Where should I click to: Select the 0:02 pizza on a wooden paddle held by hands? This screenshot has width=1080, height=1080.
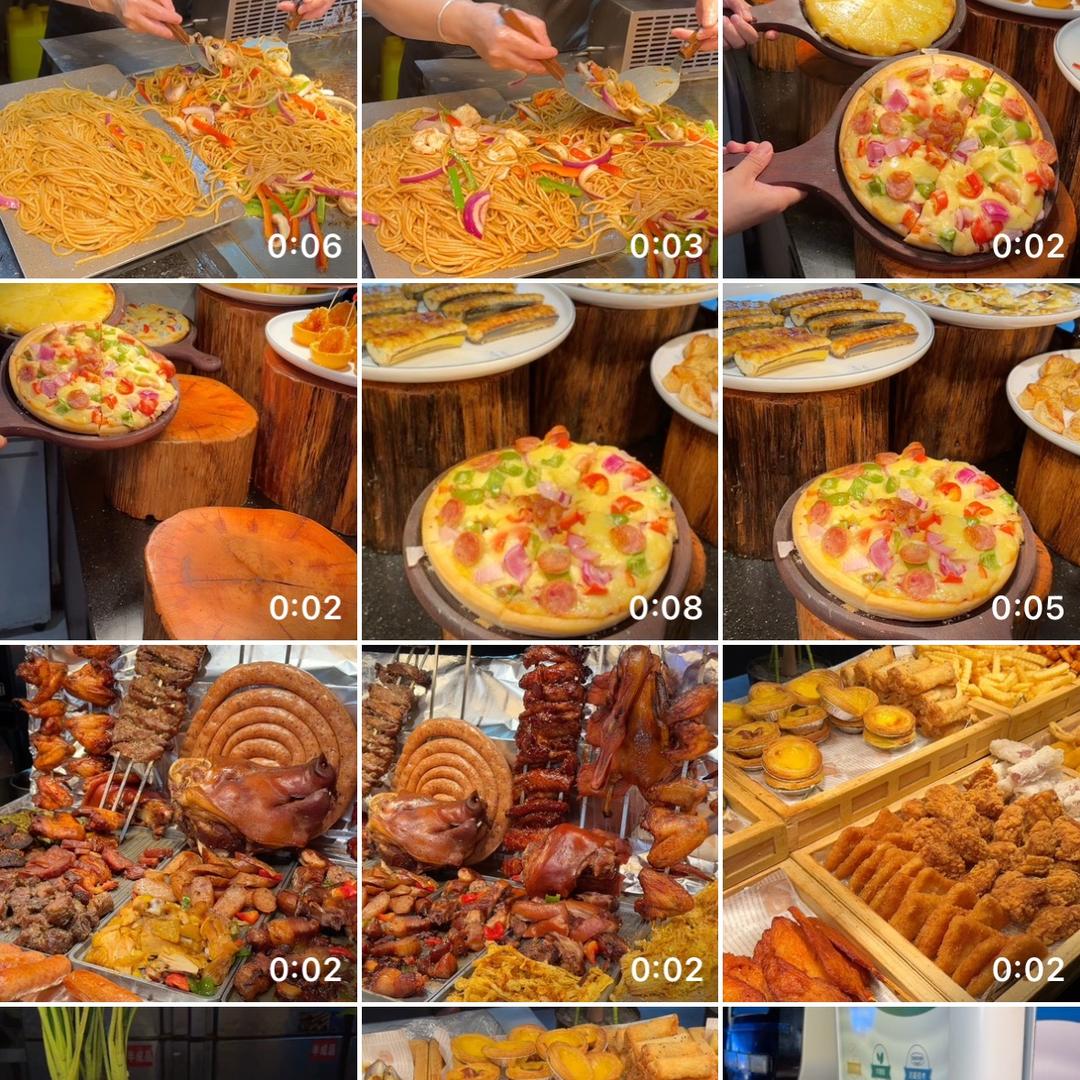point(901,140)
